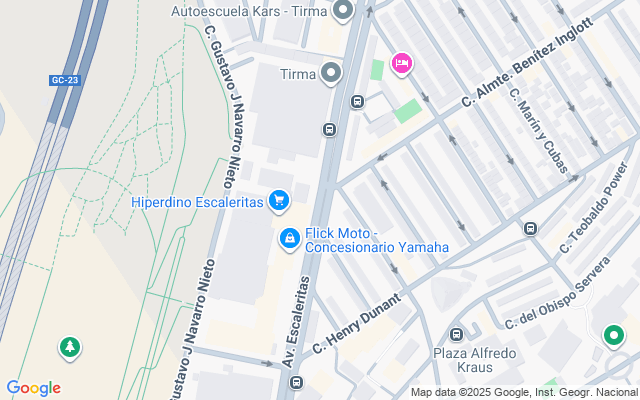Open the green marker near C. del Obispo Servera
The width and height of the screenshot is (640, 400).
coord(611,336)
